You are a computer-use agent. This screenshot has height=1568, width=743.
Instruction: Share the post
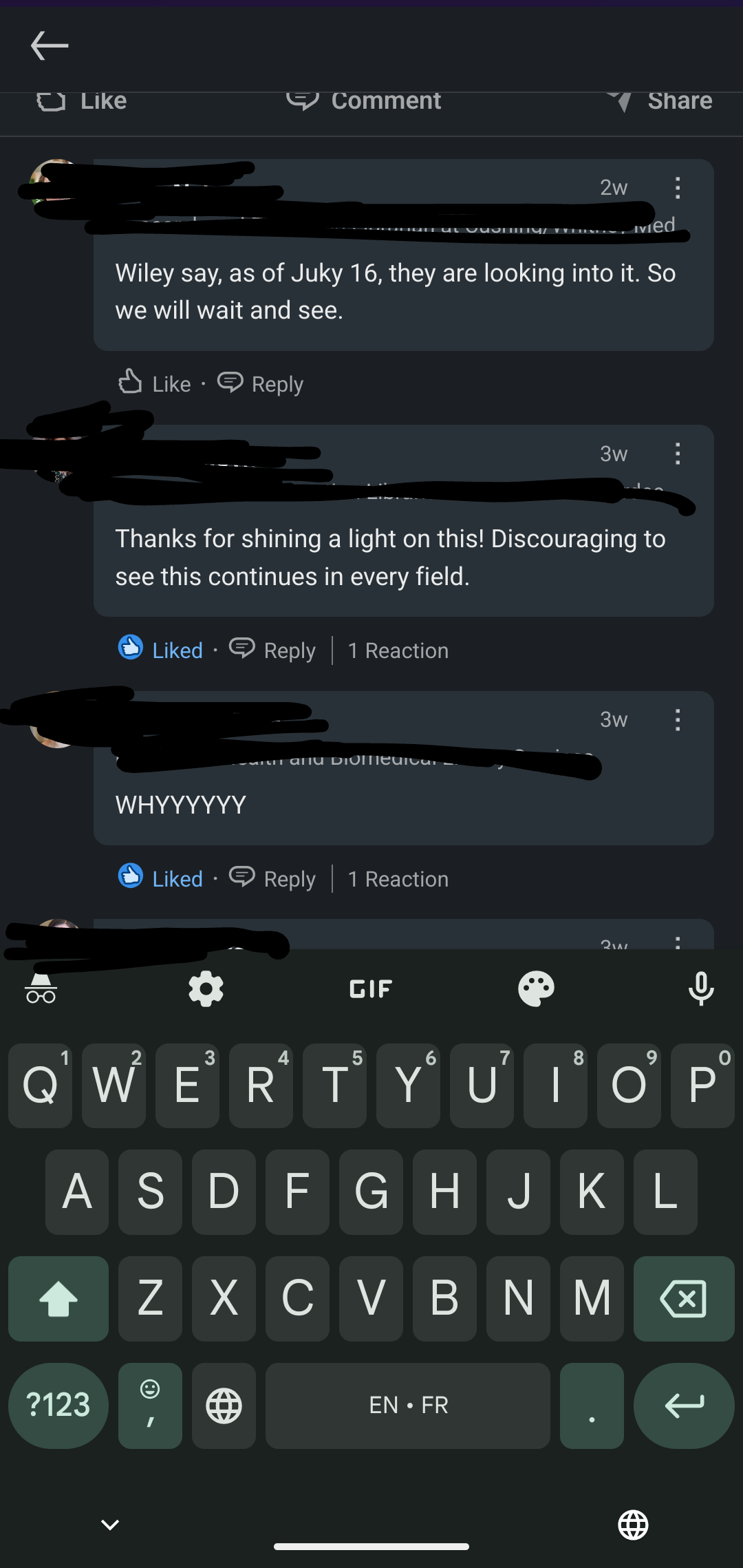pyautogui.click(x=659, y=101)
